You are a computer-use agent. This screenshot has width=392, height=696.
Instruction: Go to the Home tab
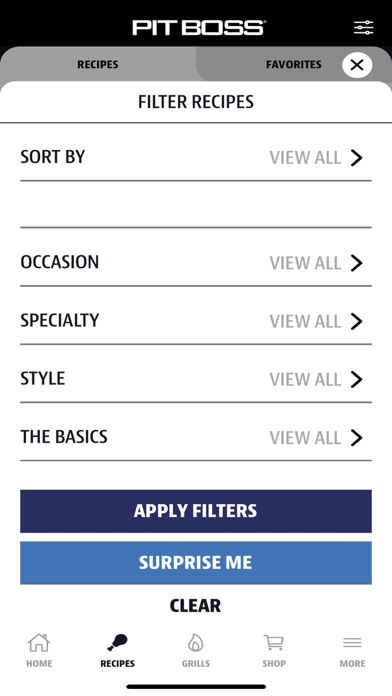[39, 651]
